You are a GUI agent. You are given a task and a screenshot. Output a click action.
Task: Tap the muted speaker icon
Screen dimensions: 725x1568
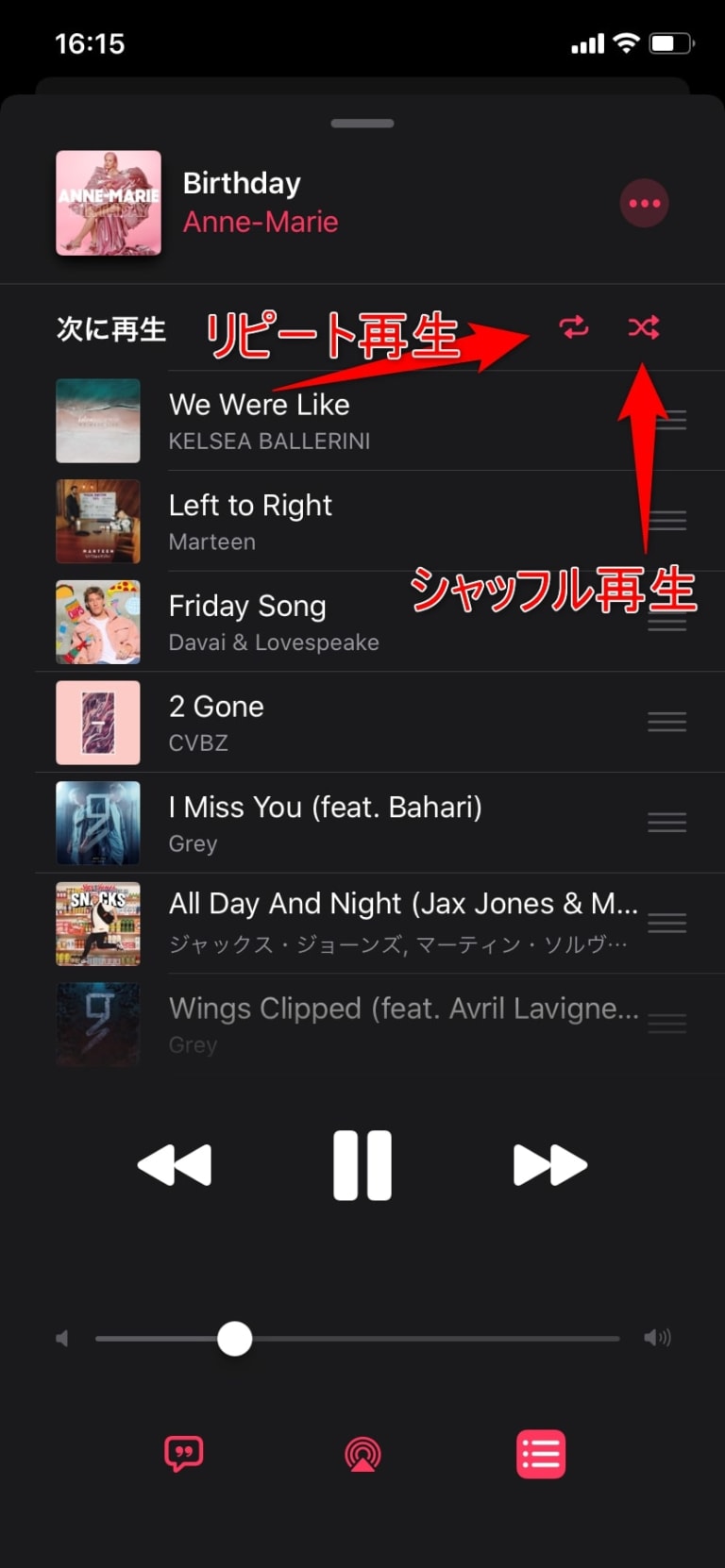point(62,1337)
